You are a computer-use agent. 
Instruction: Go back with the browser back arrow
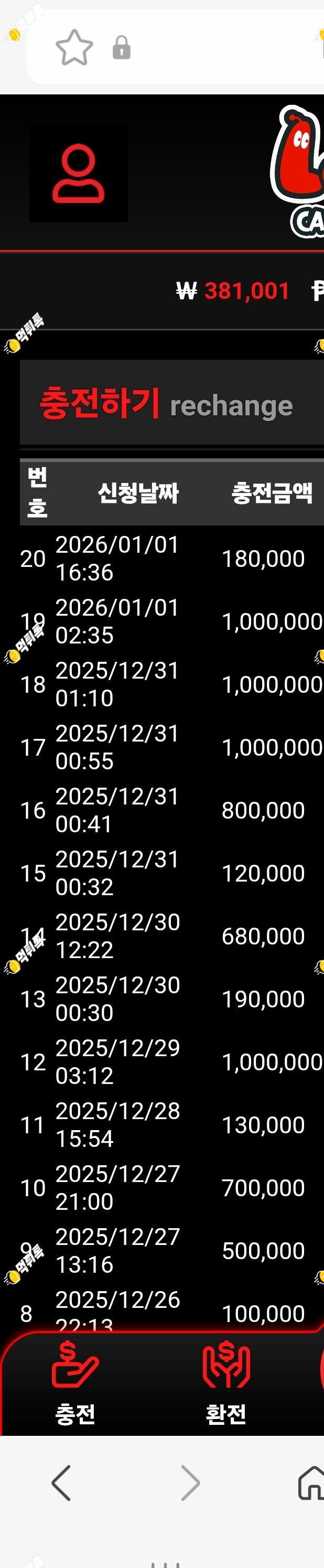pos(61,1483)
